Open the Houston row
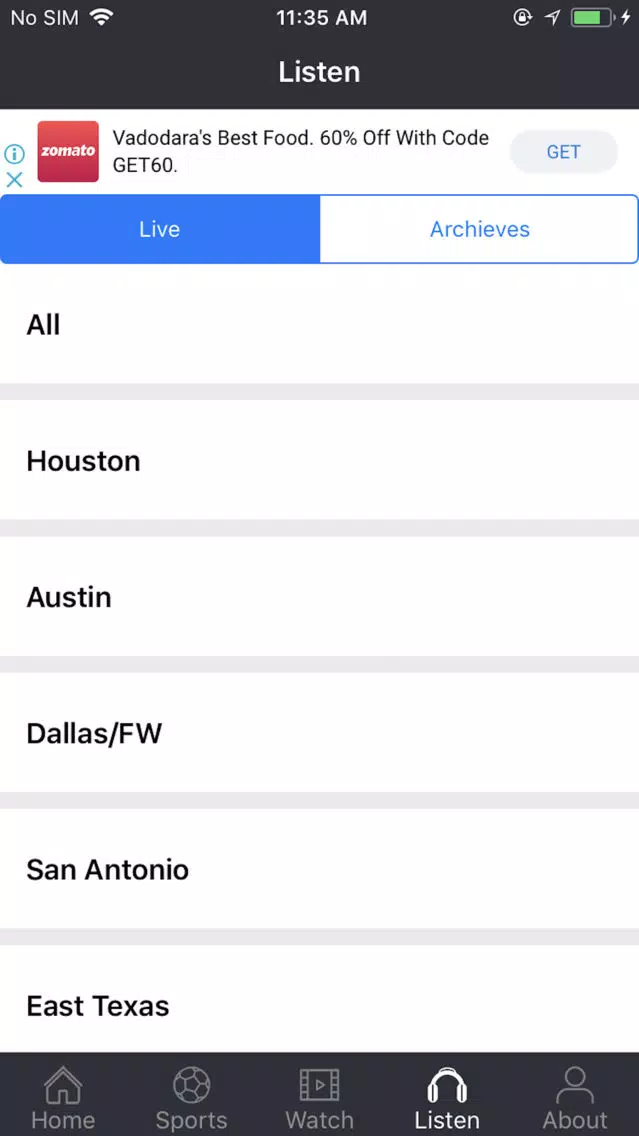The image size is (639, 1136). [320, 461]
